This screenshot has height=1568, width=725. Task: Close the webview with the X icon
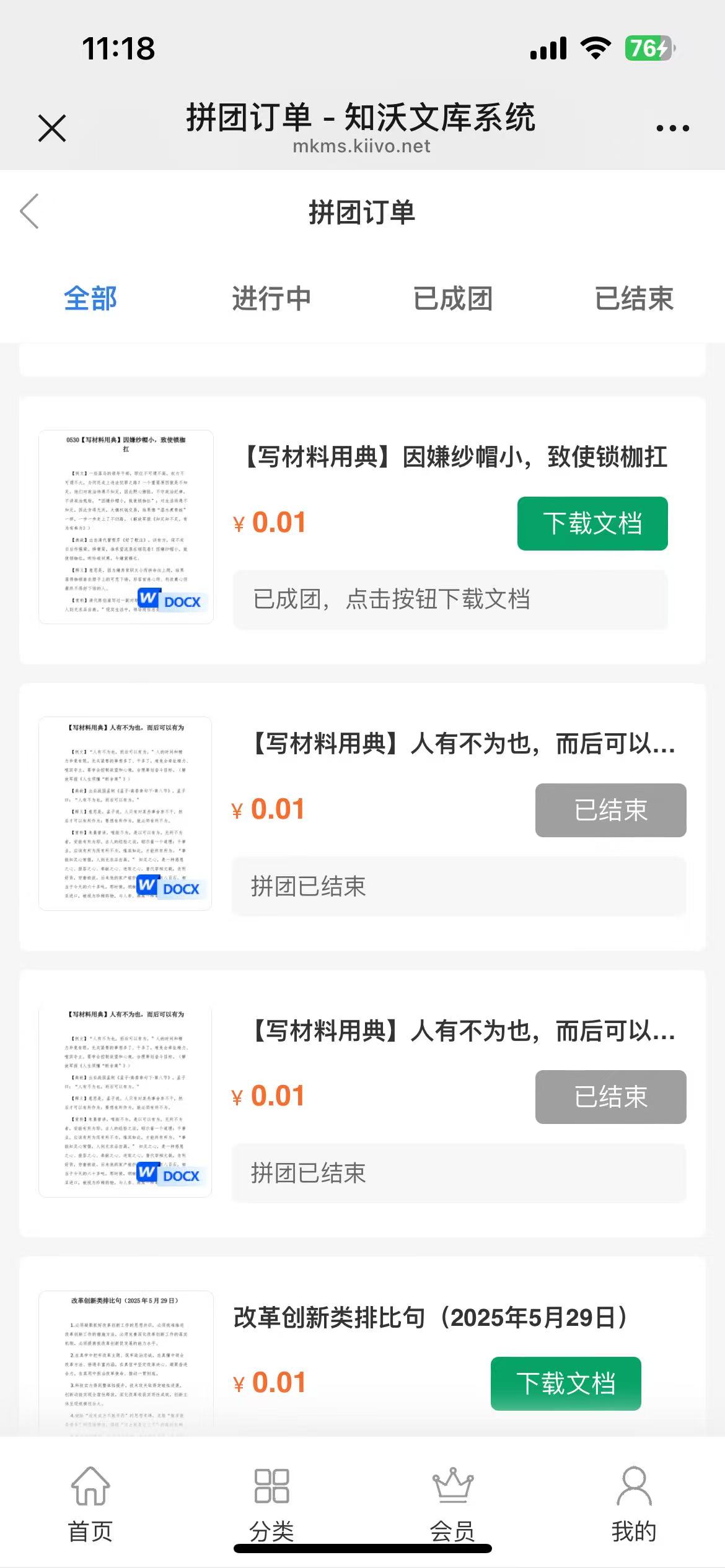[52, 128]
